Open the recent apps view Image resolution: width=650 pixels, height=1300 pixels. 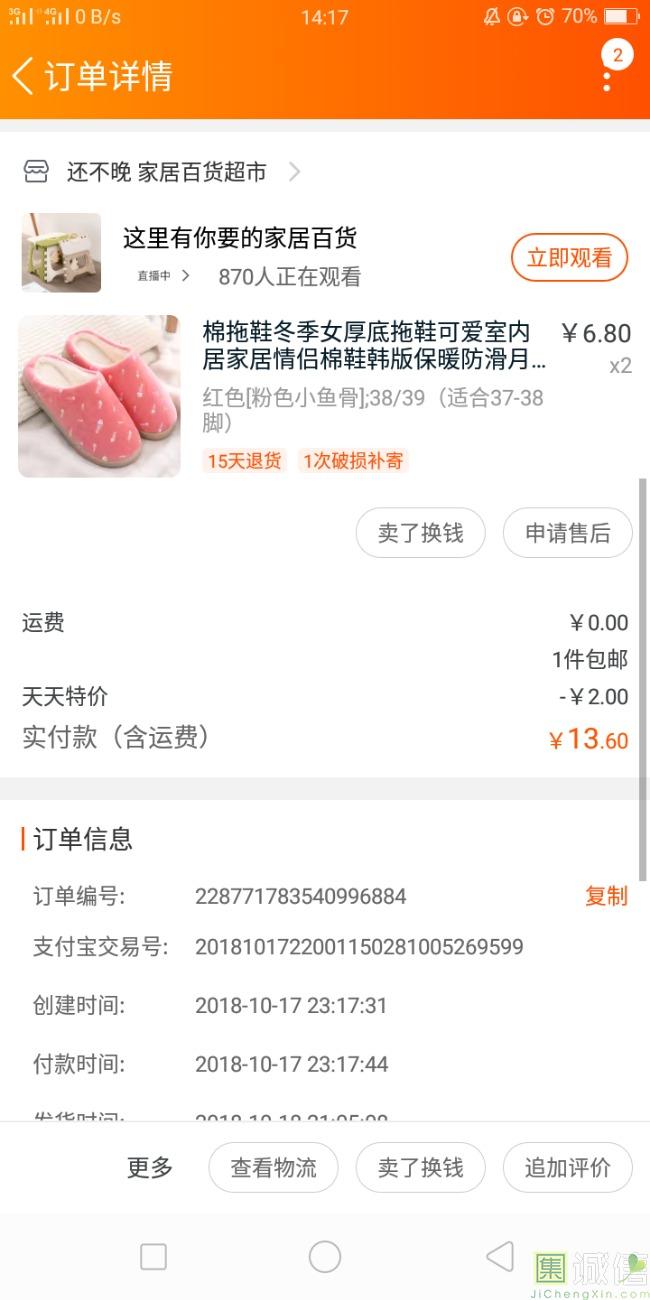coord(153,1257)
